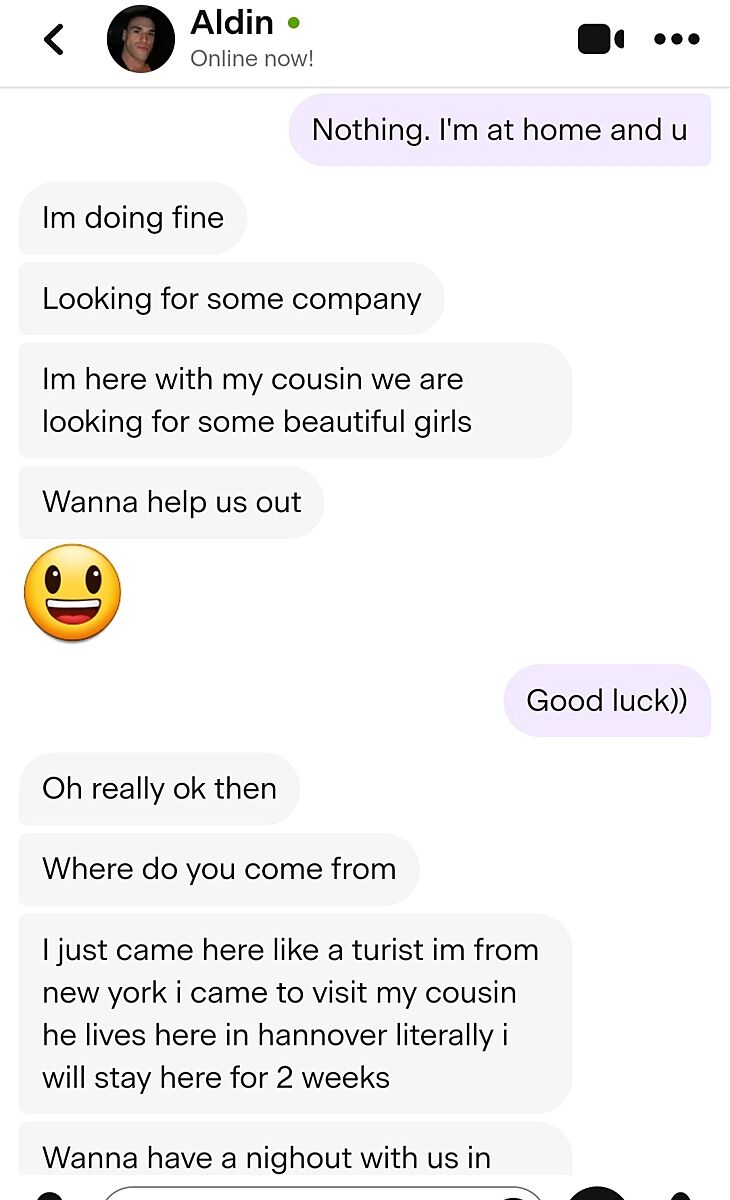The width and height of the screenshot is (730, 1200).
Task: Open Aldin's profile picture
Action: click(140, 40)
